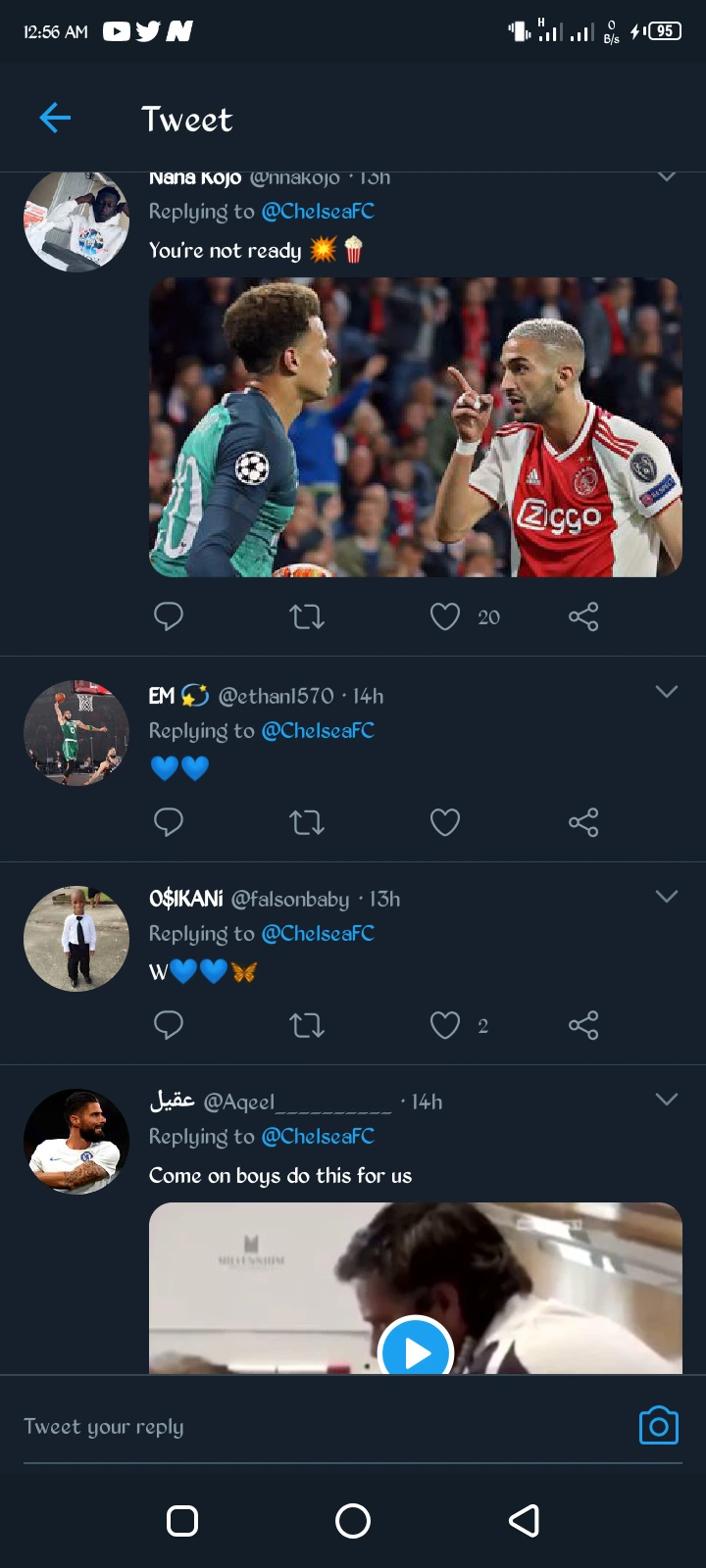
Task: Expand the dropdown on O$IKANi's tweet
Action: [x=667, y=897]
